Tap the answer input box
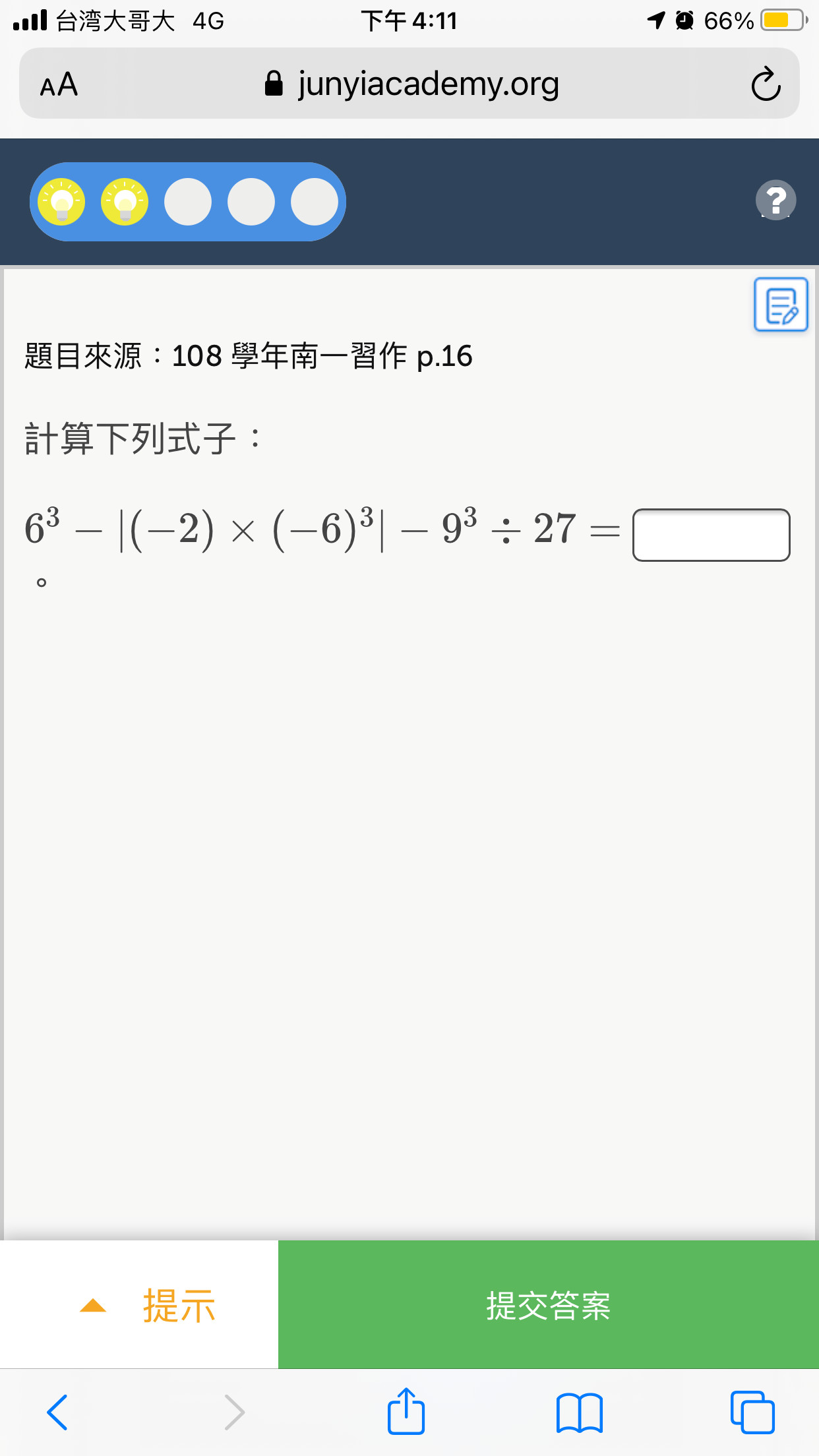The width and height of the screenshot is (819, 1456). point(712,535)
